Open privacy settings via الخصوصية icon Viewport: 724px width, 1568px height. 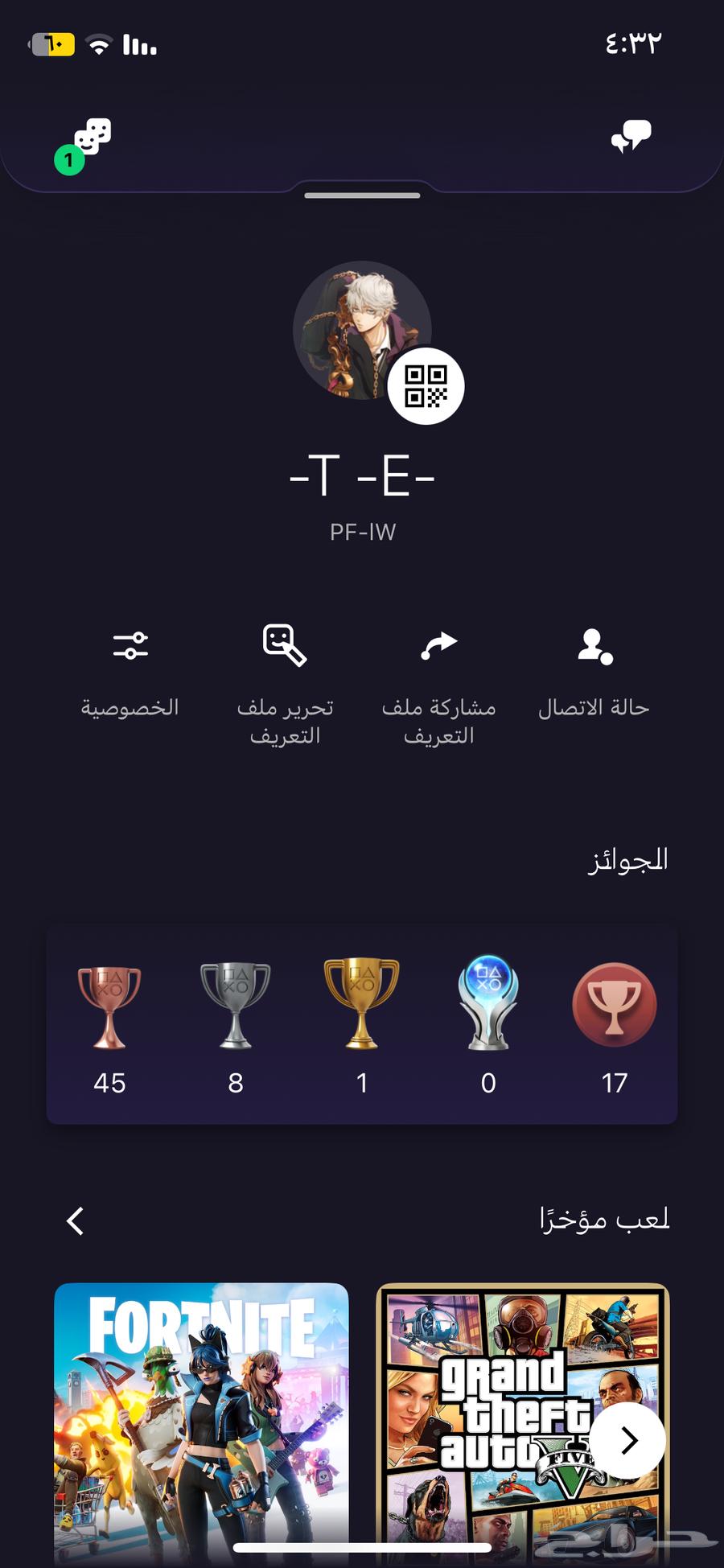pyautogui.click(x=130, y=644)
